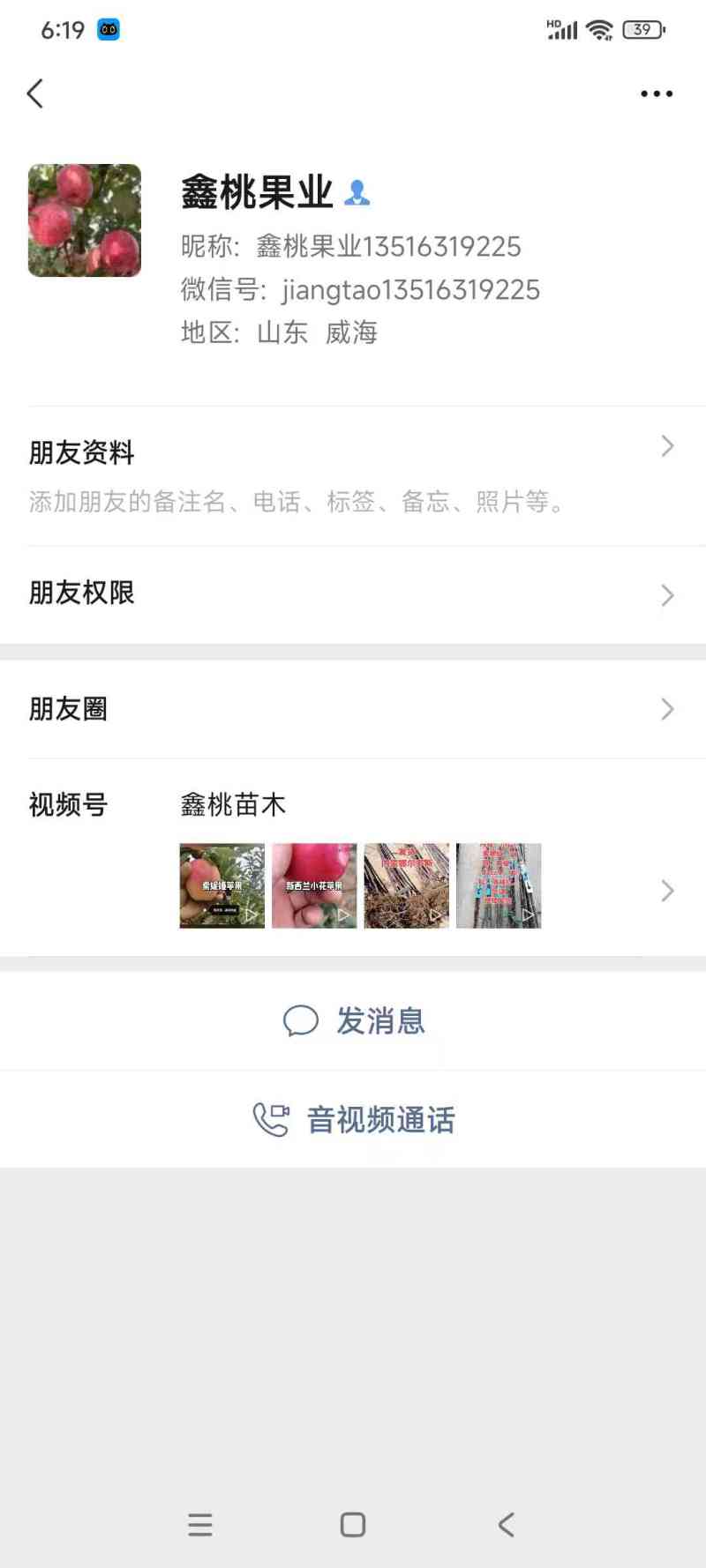
Task: View 鑫桃果业's profile picture
Action: pyautogui.click(x=85, y=220)
